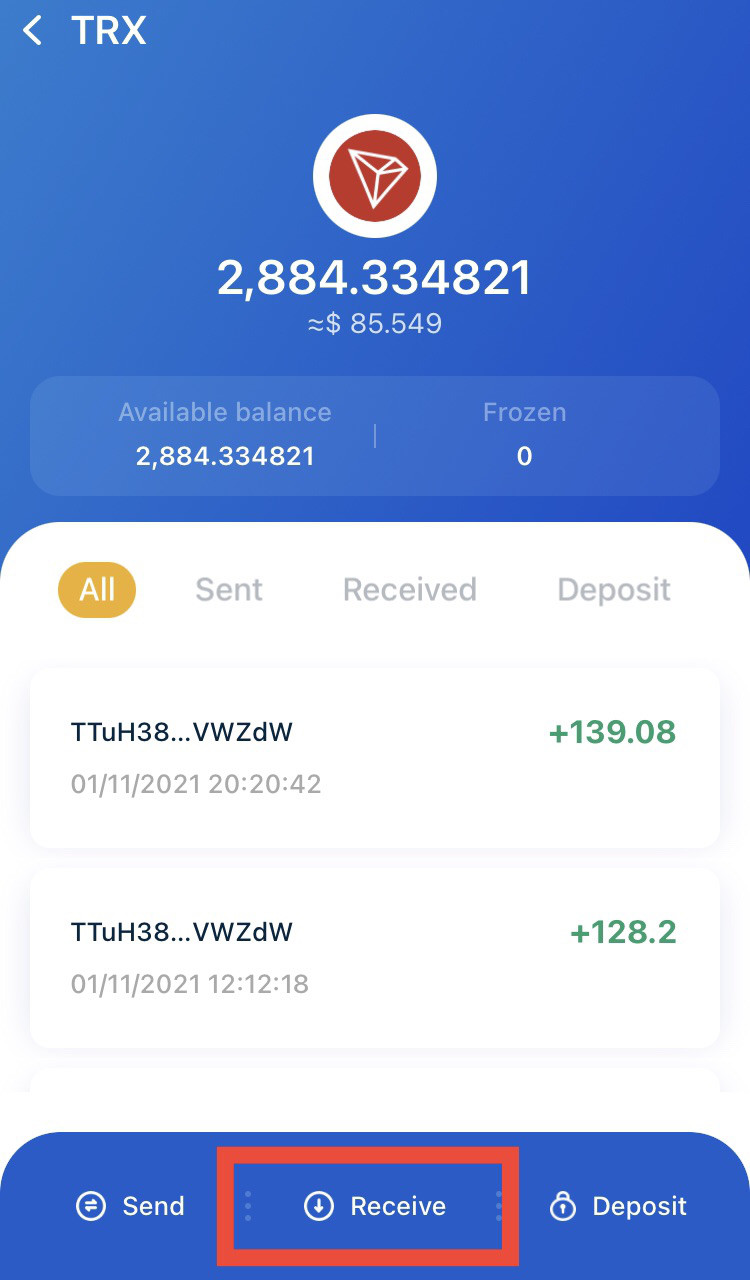Show Deposit transactions tab

(x=613, y=589)
